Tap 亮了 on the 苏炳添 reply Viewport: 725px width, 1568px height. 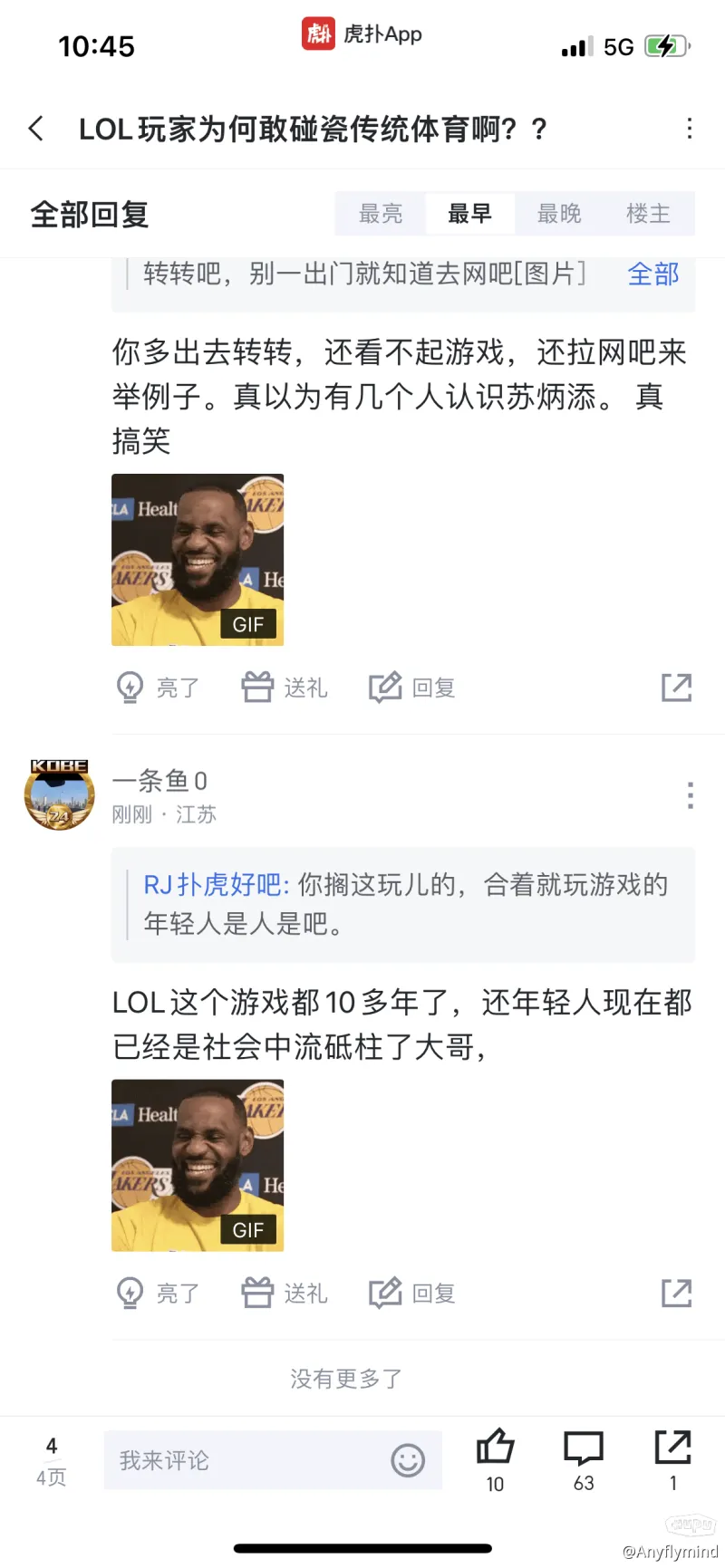(x=158, y=688)
